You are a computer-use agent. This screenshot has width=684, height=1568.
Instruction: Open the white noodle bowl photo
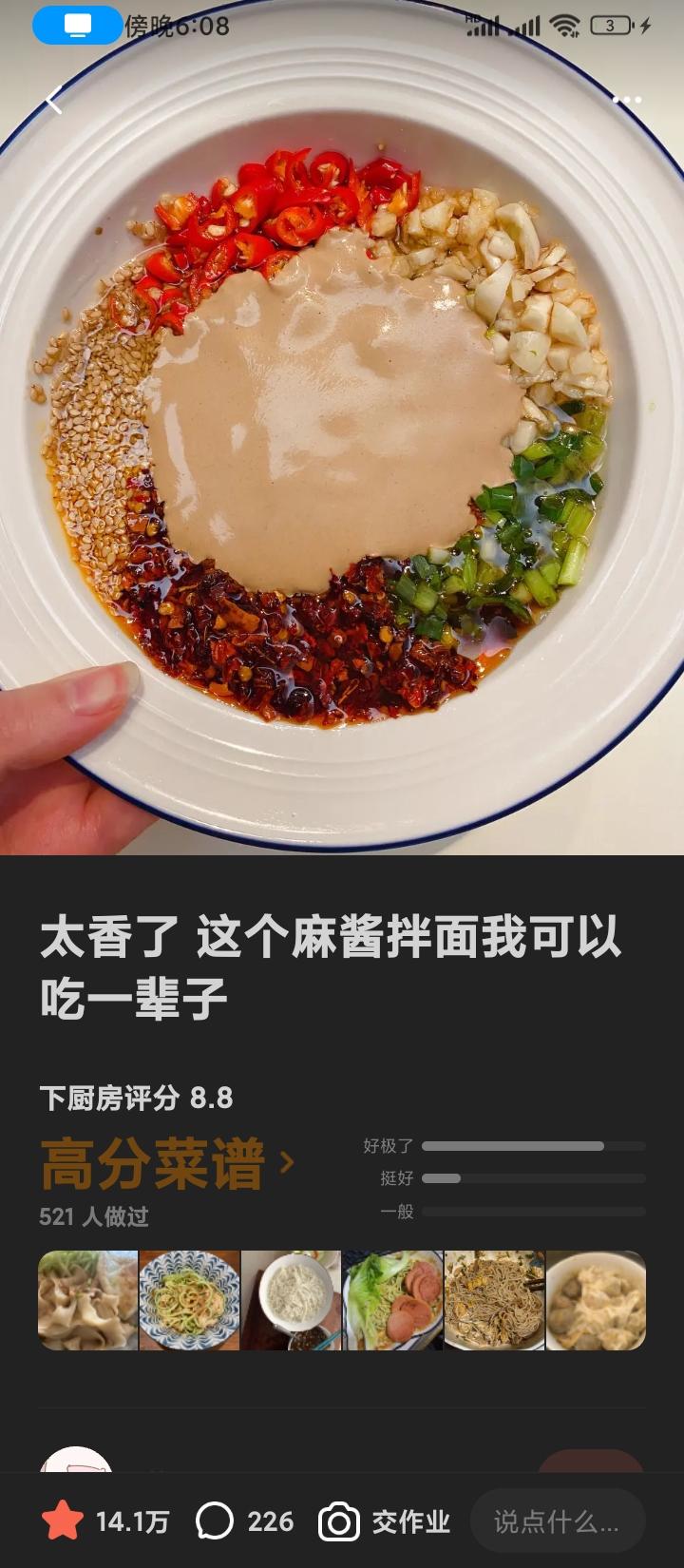tap(291, 1300)
